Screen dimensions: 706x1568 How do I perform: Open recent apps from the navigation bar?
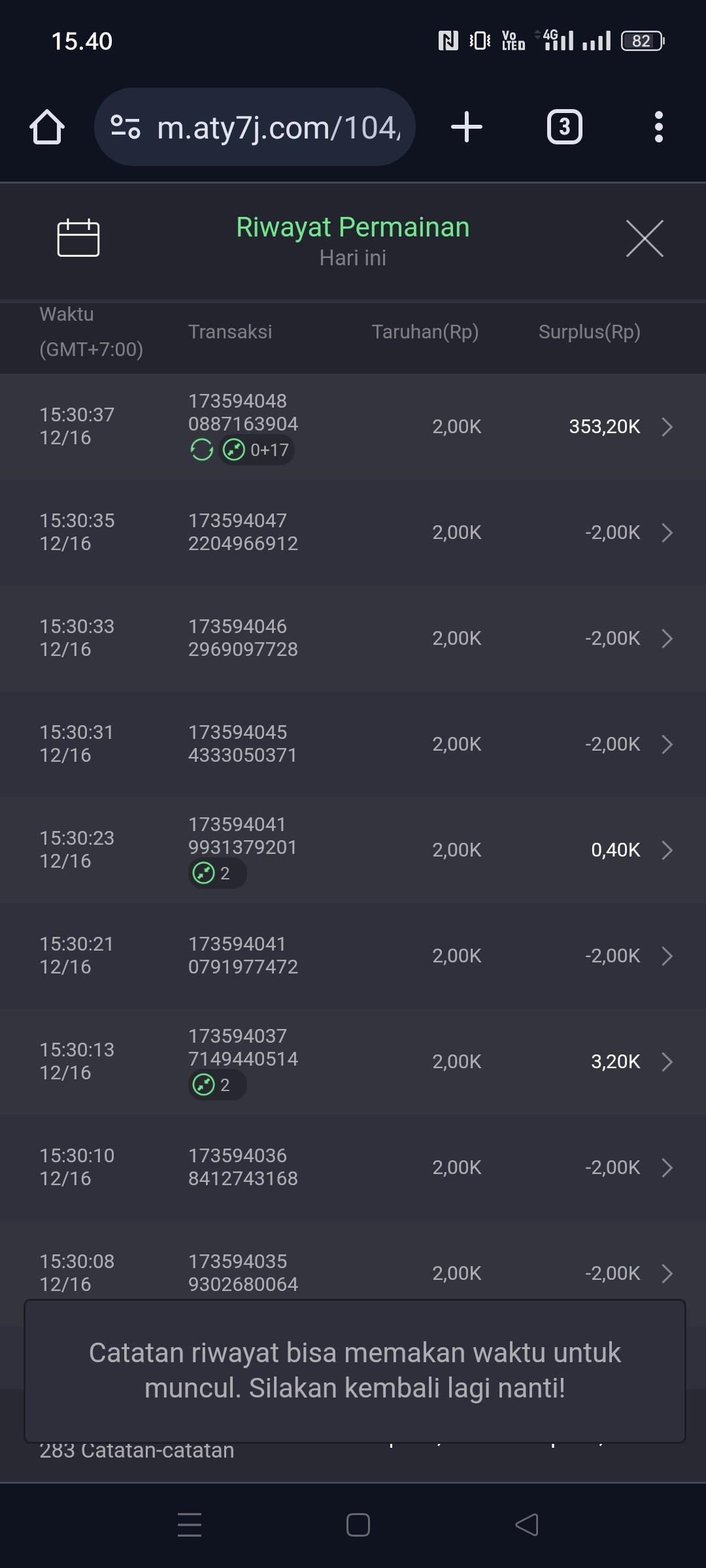click(190, 1525)
